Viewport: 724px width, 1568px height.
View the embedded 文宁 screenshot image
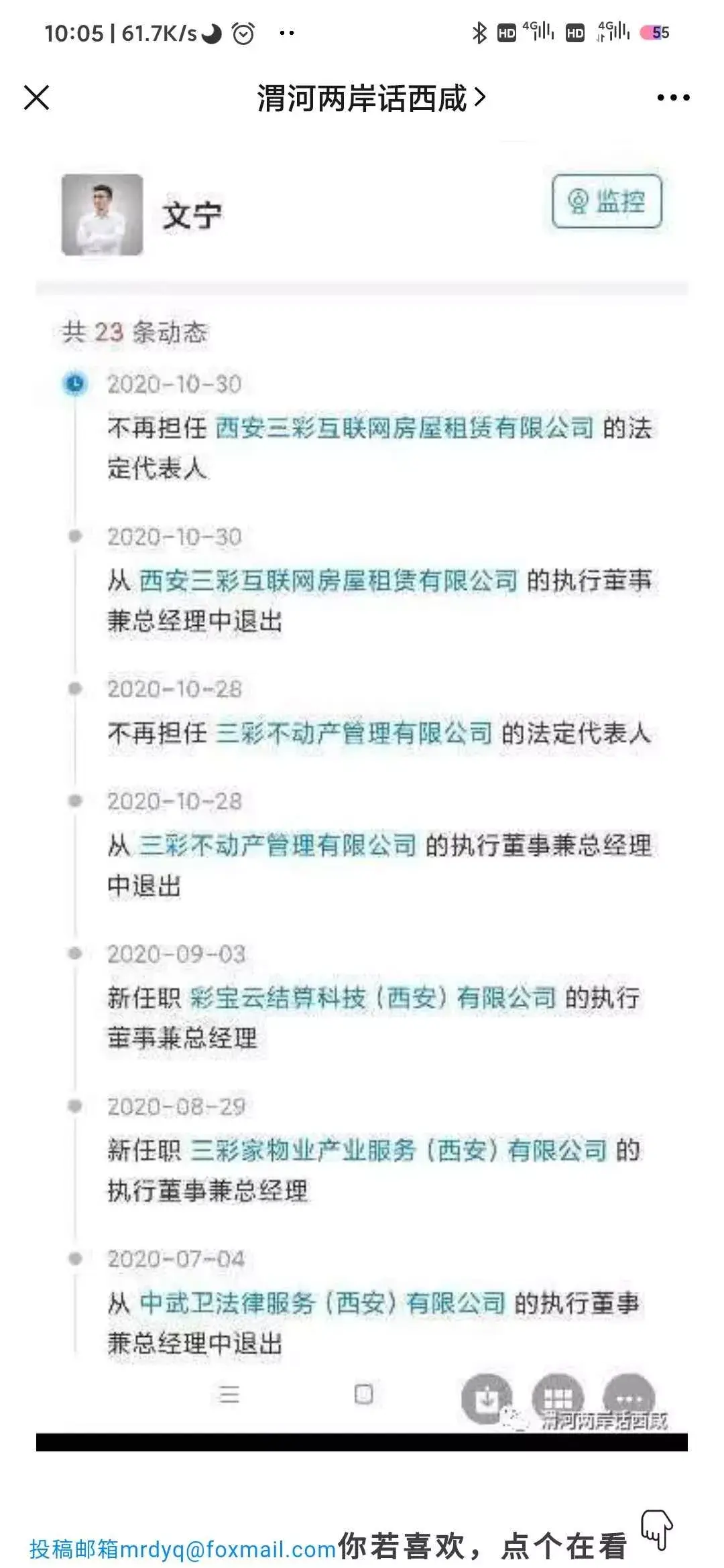[362, 797]
